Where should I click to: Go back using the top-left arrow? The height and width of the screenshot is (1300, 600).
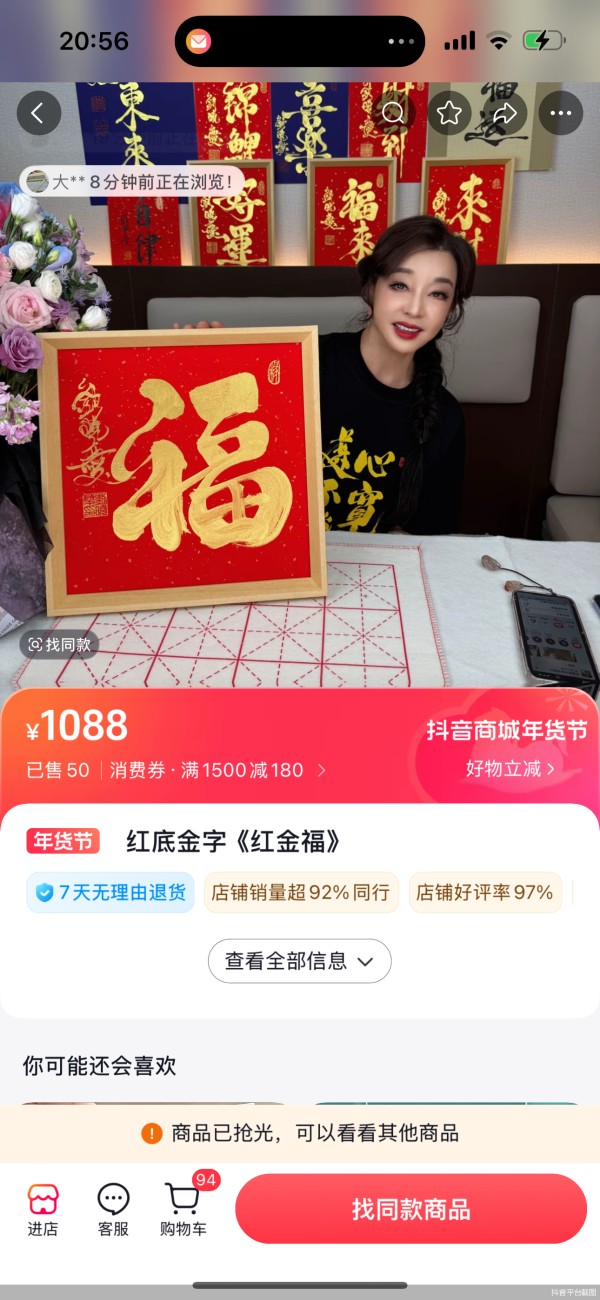(39, 113)
